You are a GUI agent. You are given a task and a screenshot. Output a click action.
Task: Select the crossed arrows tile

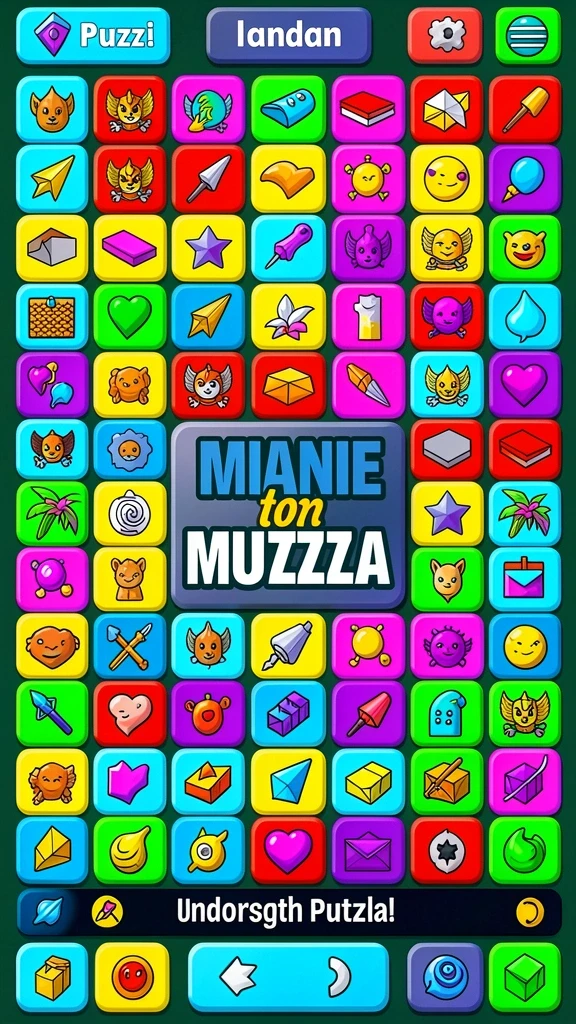pyautogui.click(x=129, y=646)
